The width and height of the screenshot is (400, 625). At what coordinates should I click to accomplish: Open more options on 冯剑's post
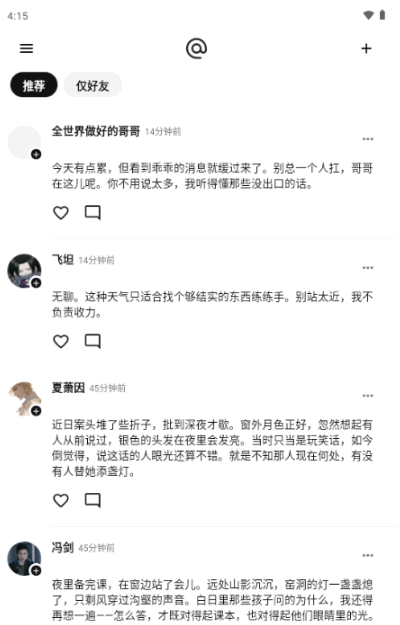pos(368,555)
